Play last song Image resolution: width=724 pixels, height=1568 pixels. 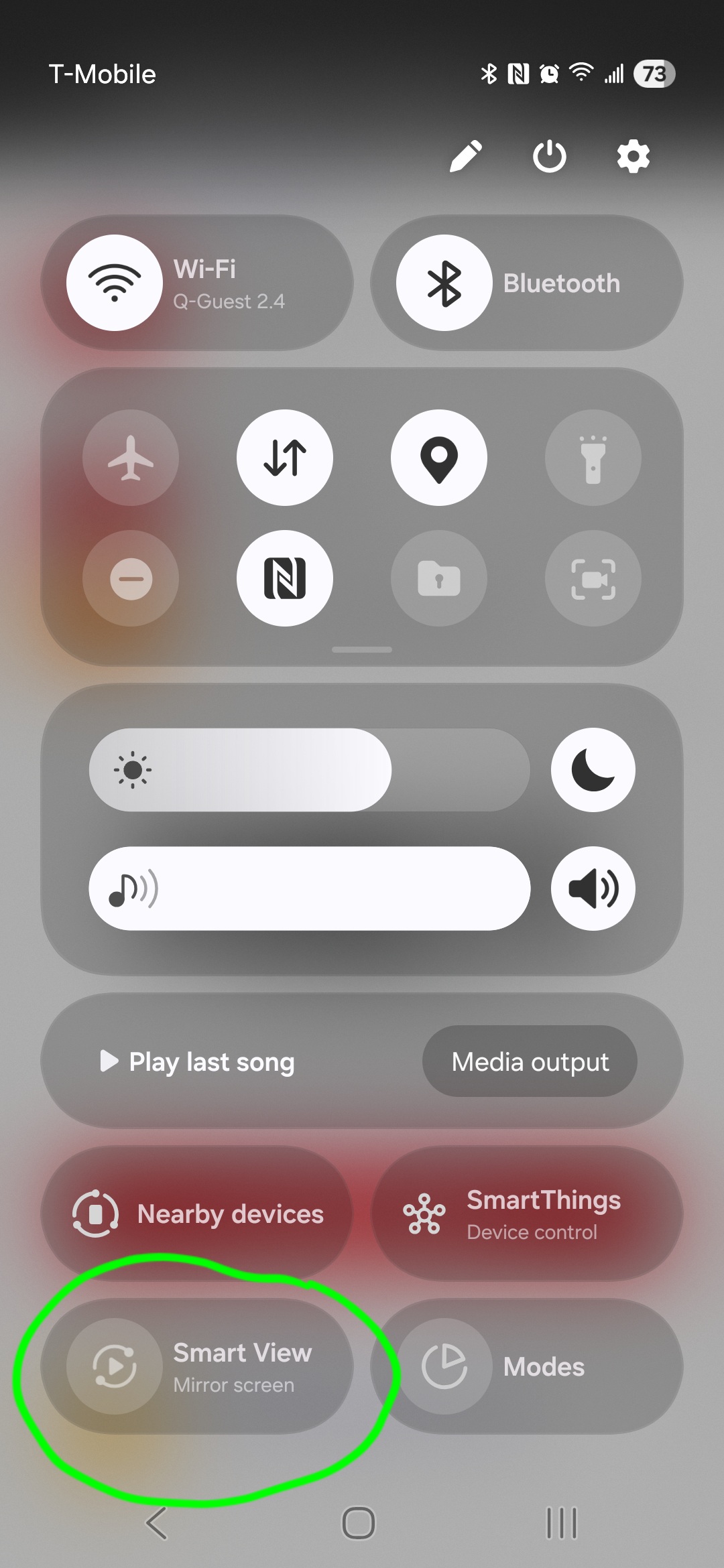point(198,1061)
